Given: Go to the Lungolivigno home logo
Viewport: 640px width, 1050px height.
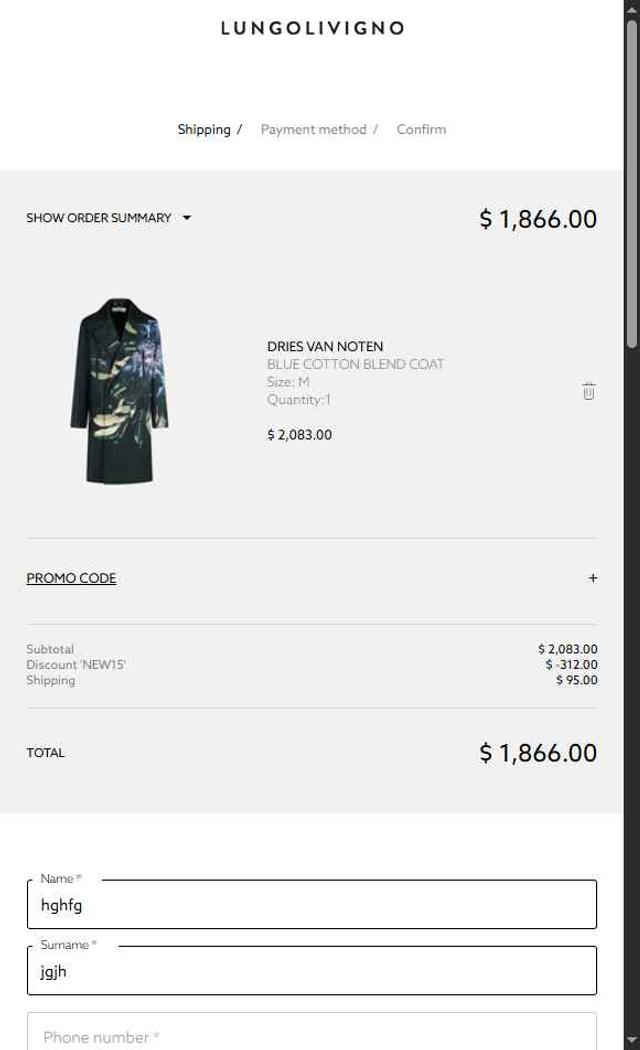Looking at the screenshot, I should (312, 29).
